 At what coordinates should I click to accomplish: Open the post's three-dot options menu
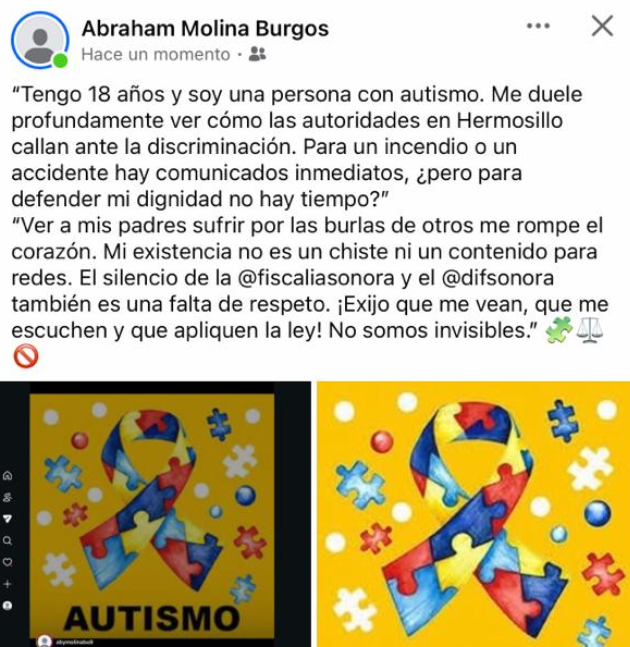click(x=538, y=27)
